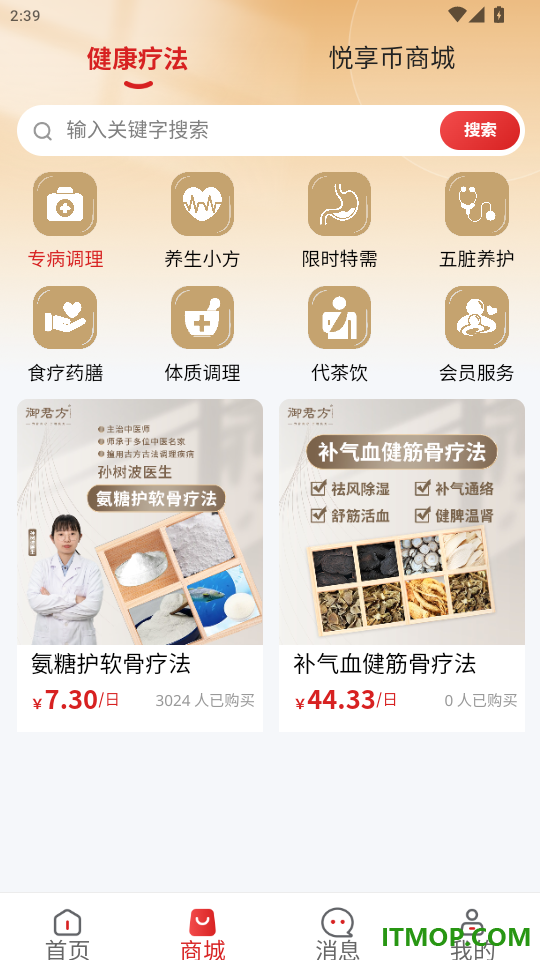Switch to the 我的 tab

pos(472,934)
